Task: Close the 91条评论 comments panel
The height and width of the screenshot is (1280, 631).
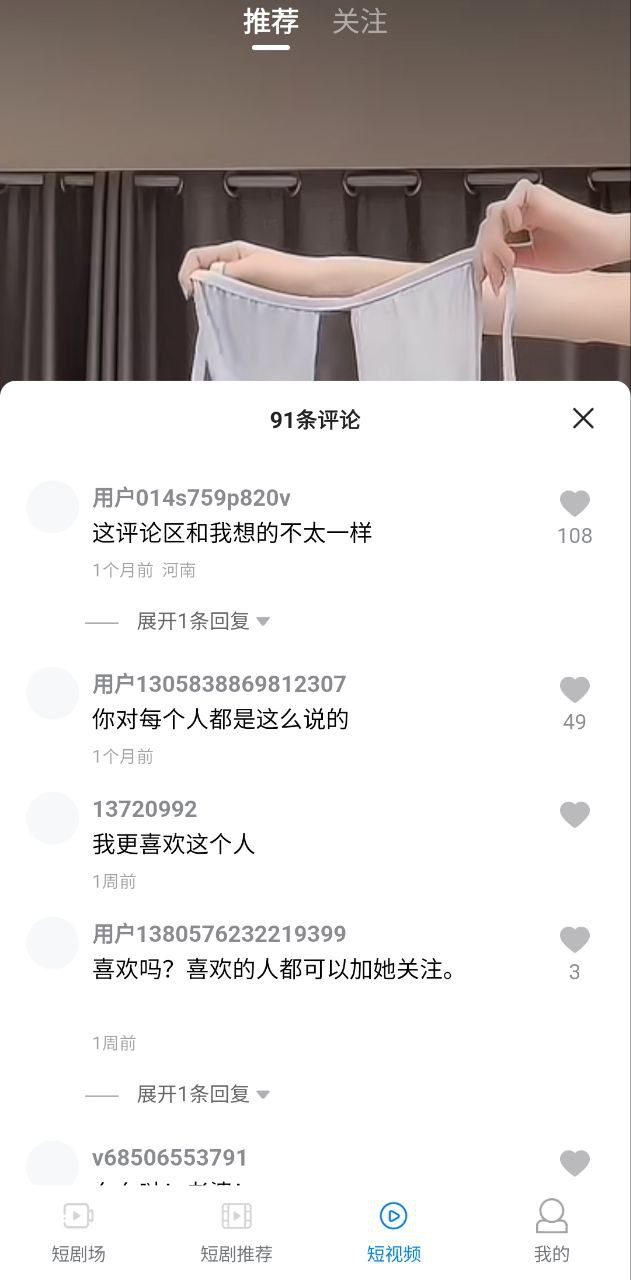Action: point(583,418)
